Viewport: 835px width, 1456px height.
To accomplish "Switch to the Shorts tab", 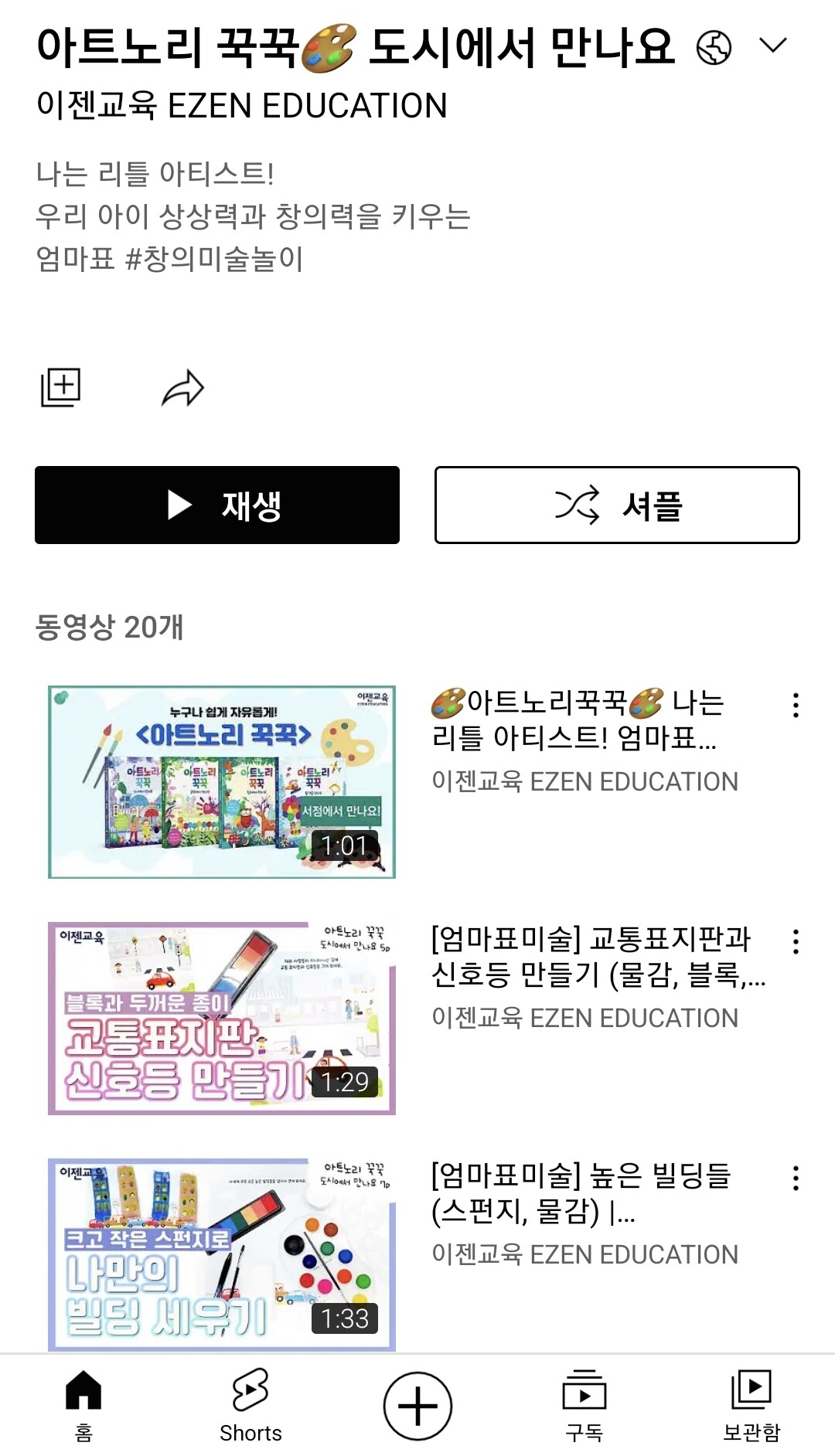I will pos(250,1405).
